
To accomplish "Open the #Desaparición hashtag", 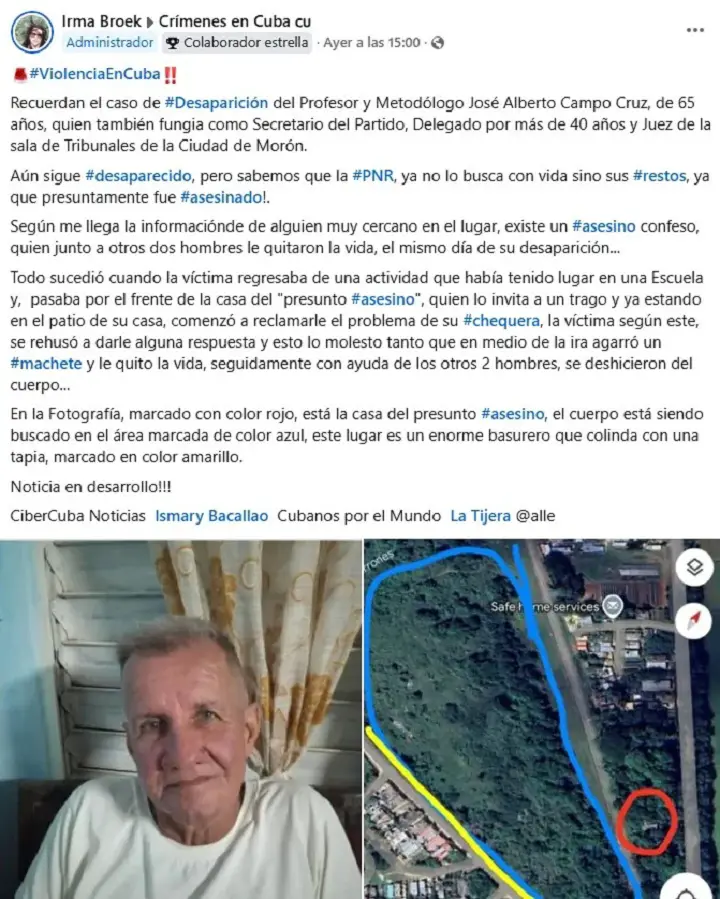I will [217, 103].
